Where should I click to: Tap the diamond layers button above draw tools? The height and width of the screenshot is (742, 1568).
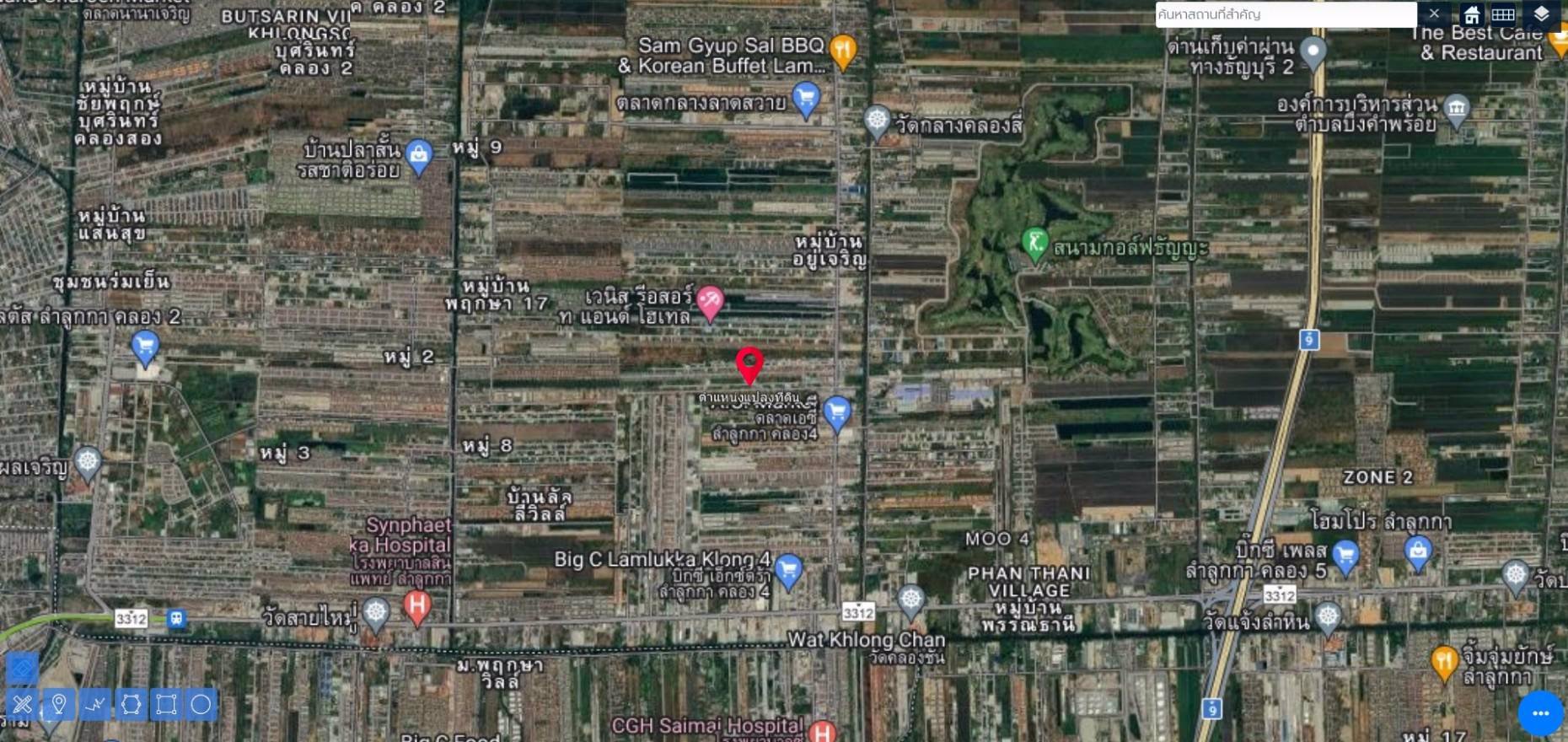23,669
